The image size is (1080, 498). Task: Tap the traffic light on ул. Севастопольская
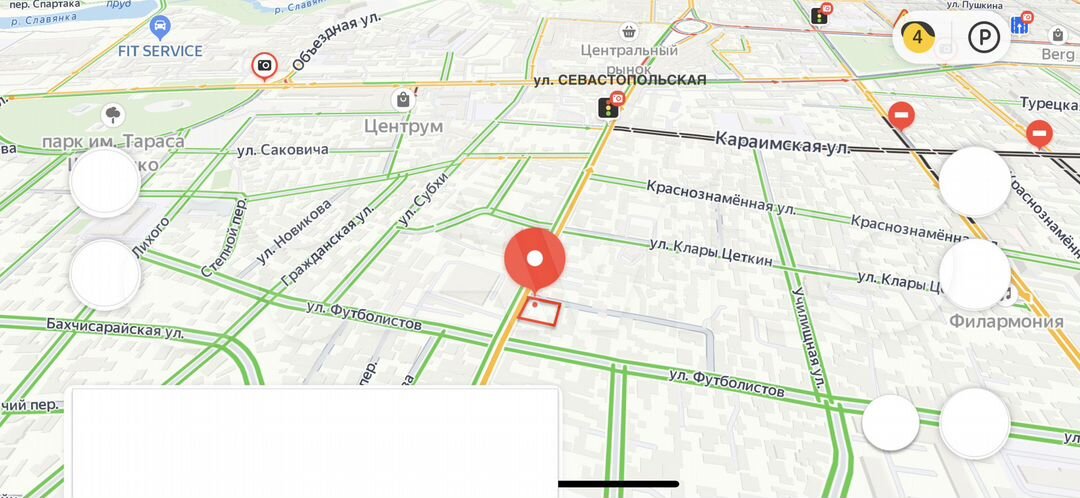(x=607, y=108)
